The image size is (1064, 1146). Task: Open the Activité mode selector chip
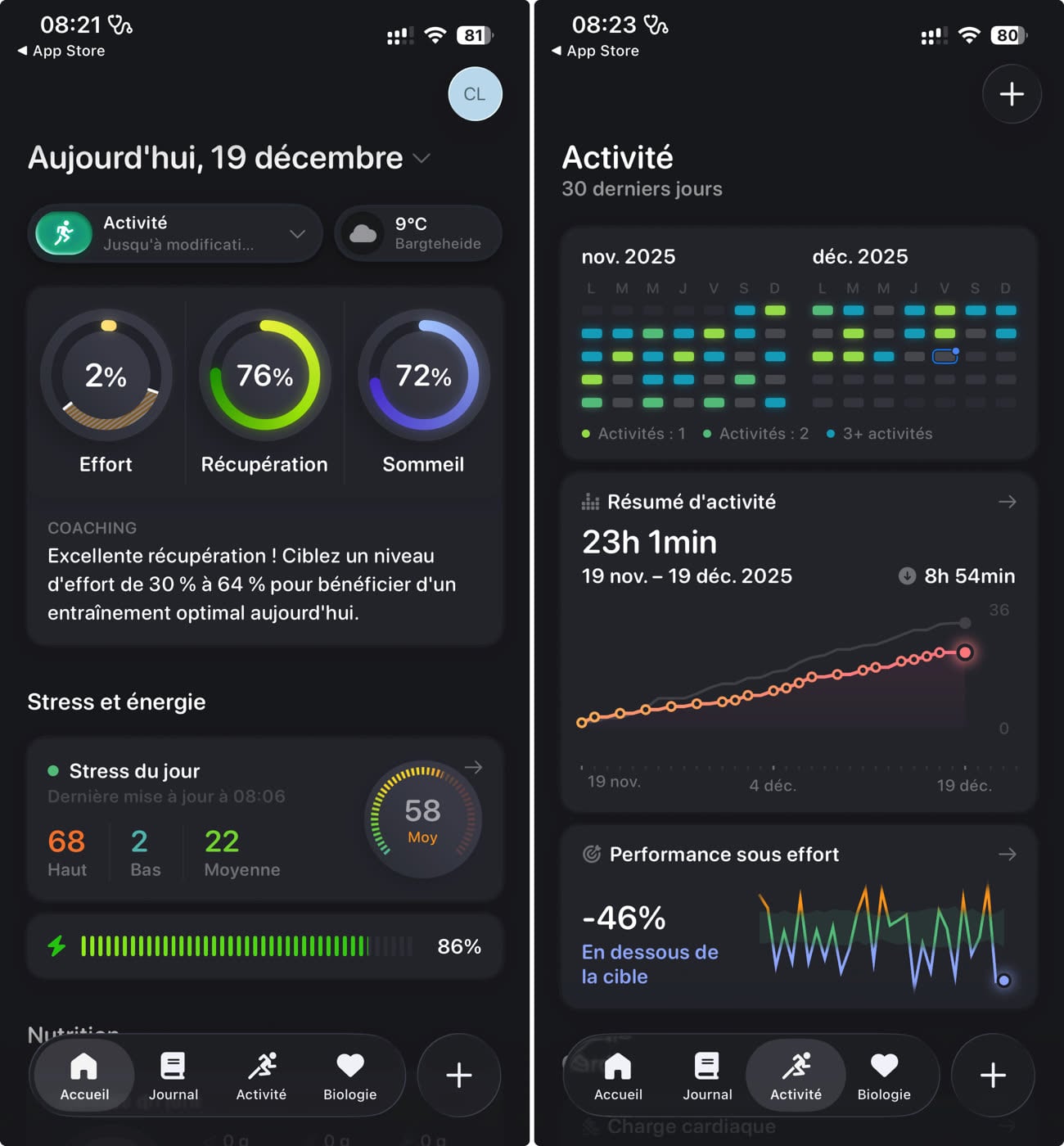point(175,234)
